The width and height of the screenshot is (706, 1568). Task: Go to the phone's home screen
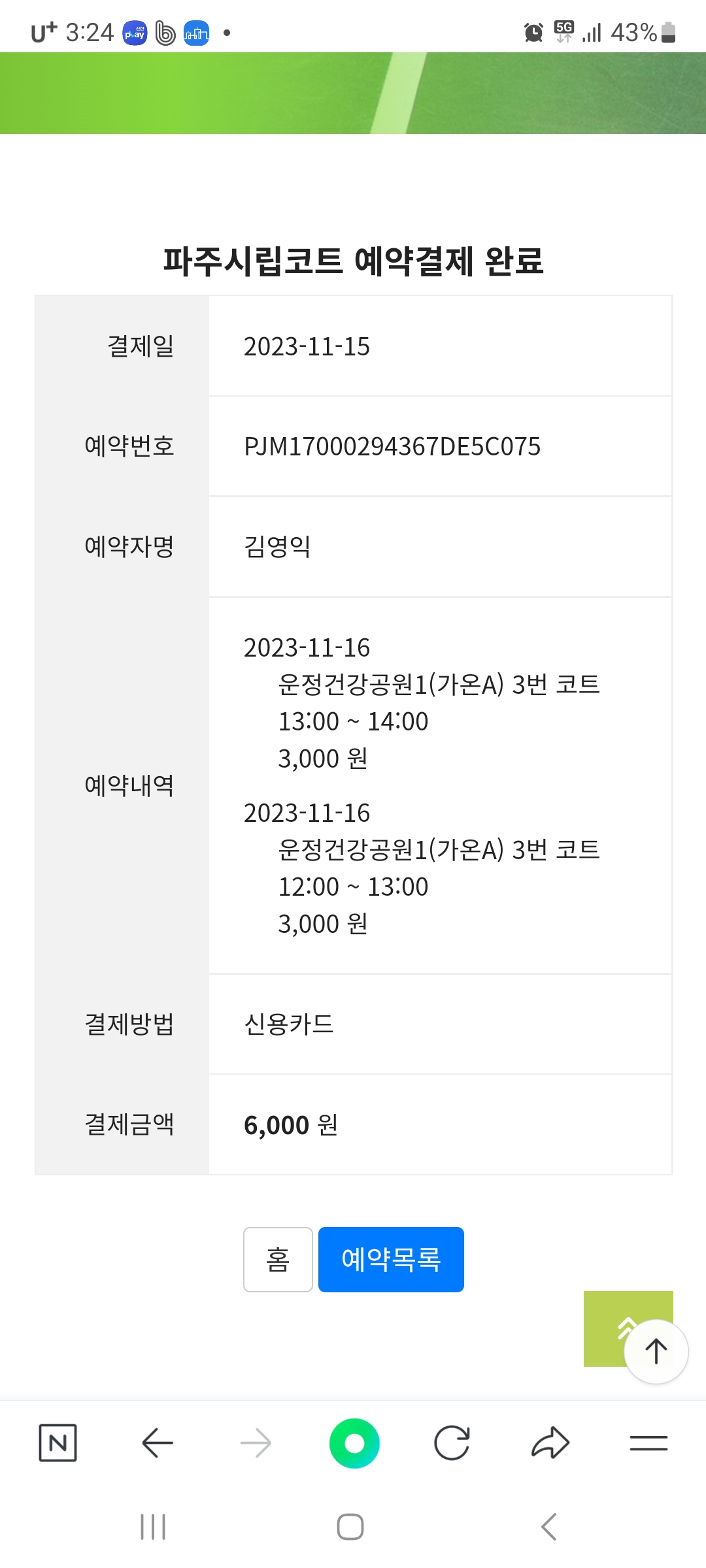pos(350,1527)
